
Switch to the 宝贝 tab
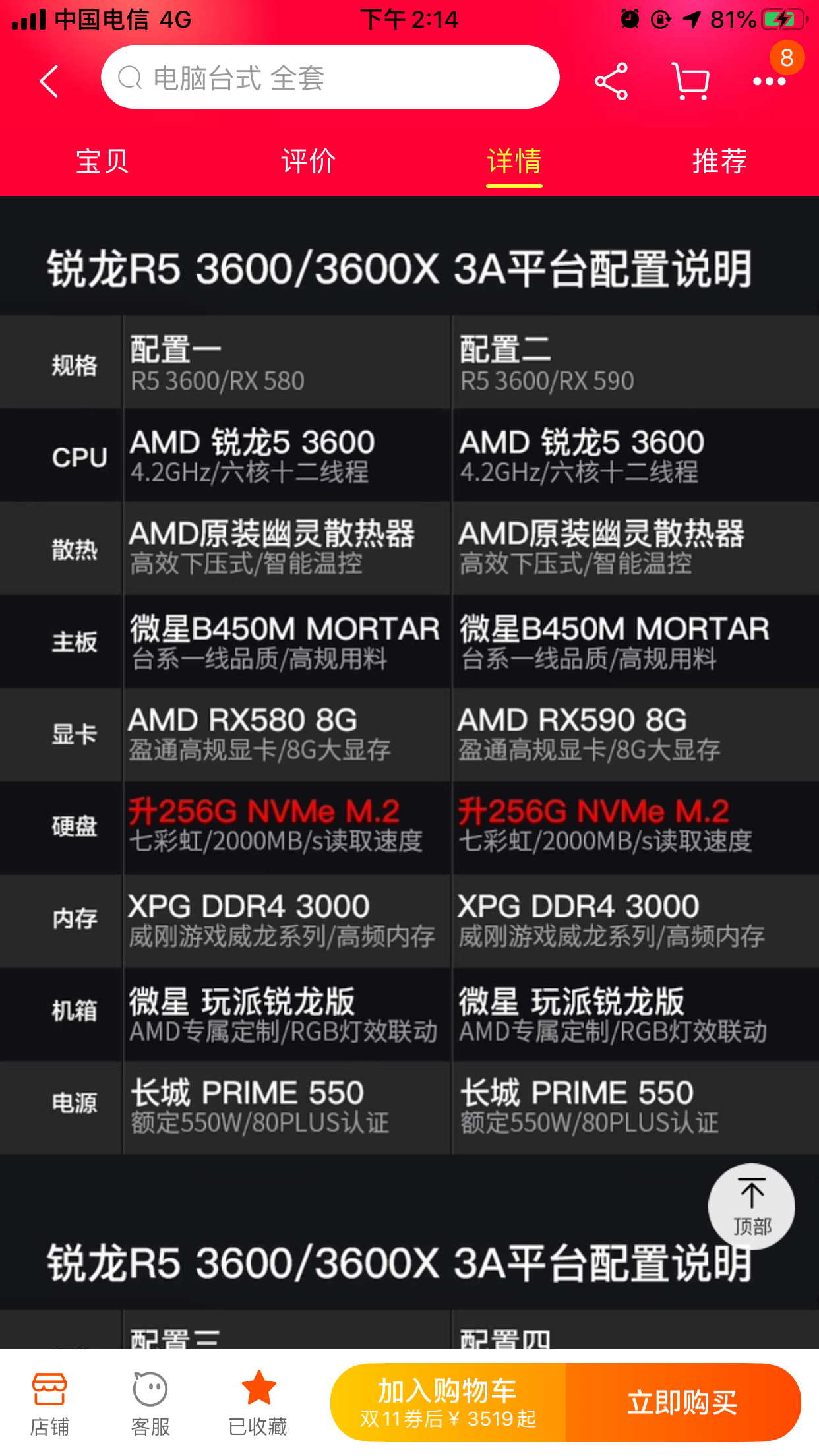point(102,162)
